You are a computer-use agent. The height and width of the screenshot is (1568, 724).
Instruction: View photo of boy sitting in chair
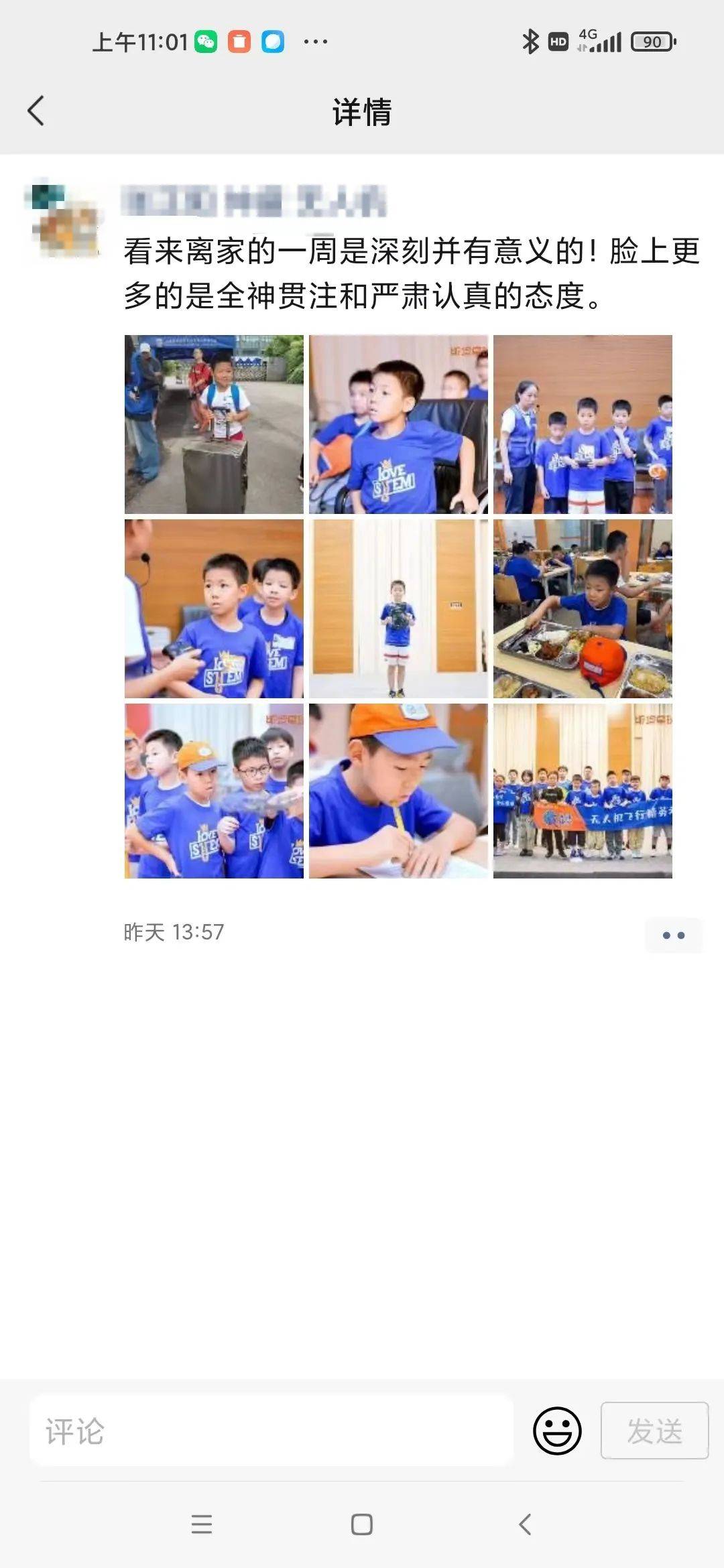(398, 424)
